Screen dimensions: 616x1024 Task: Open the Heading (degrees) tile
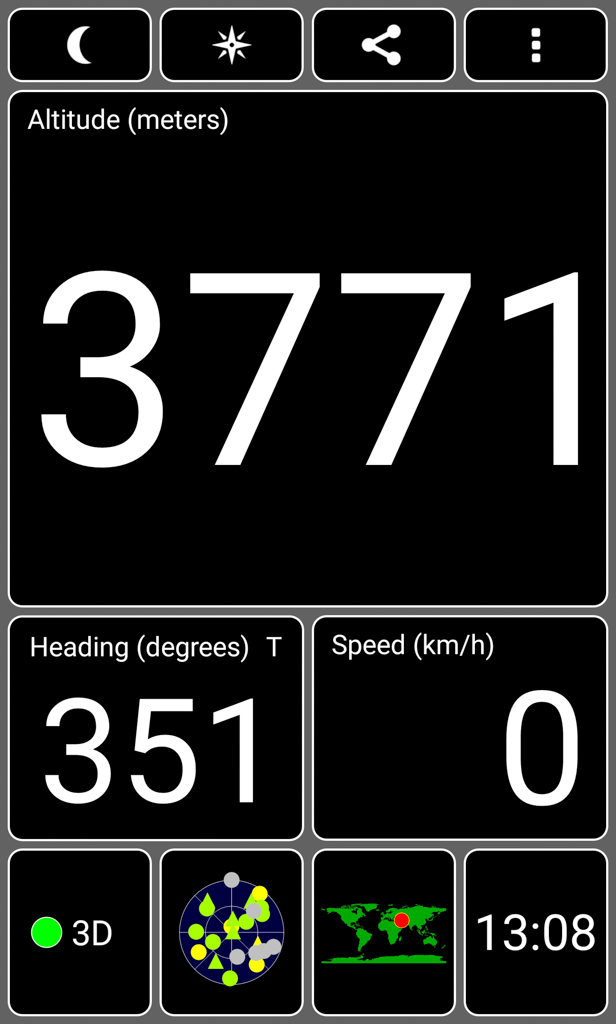[x=156, y=728]
